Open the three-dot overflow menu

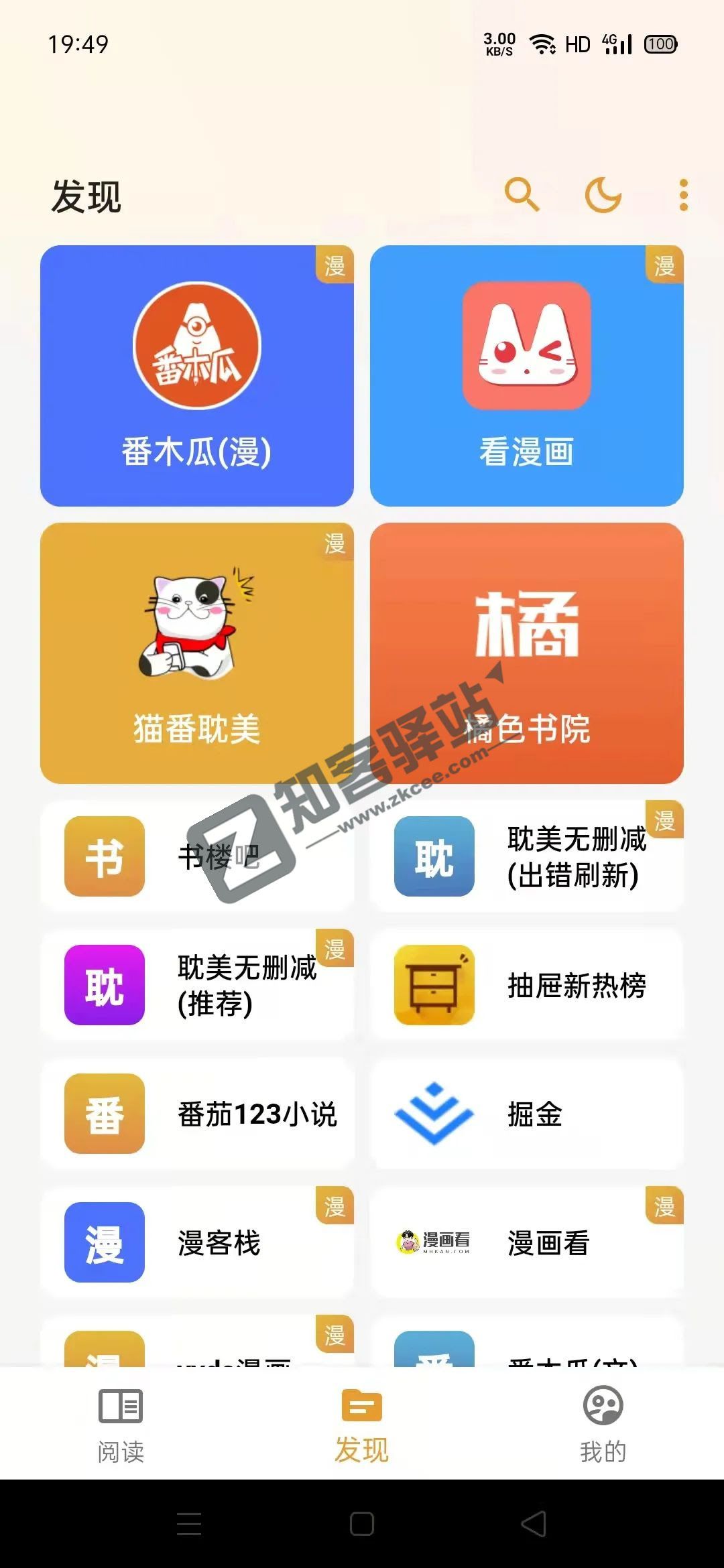[684, 195]
